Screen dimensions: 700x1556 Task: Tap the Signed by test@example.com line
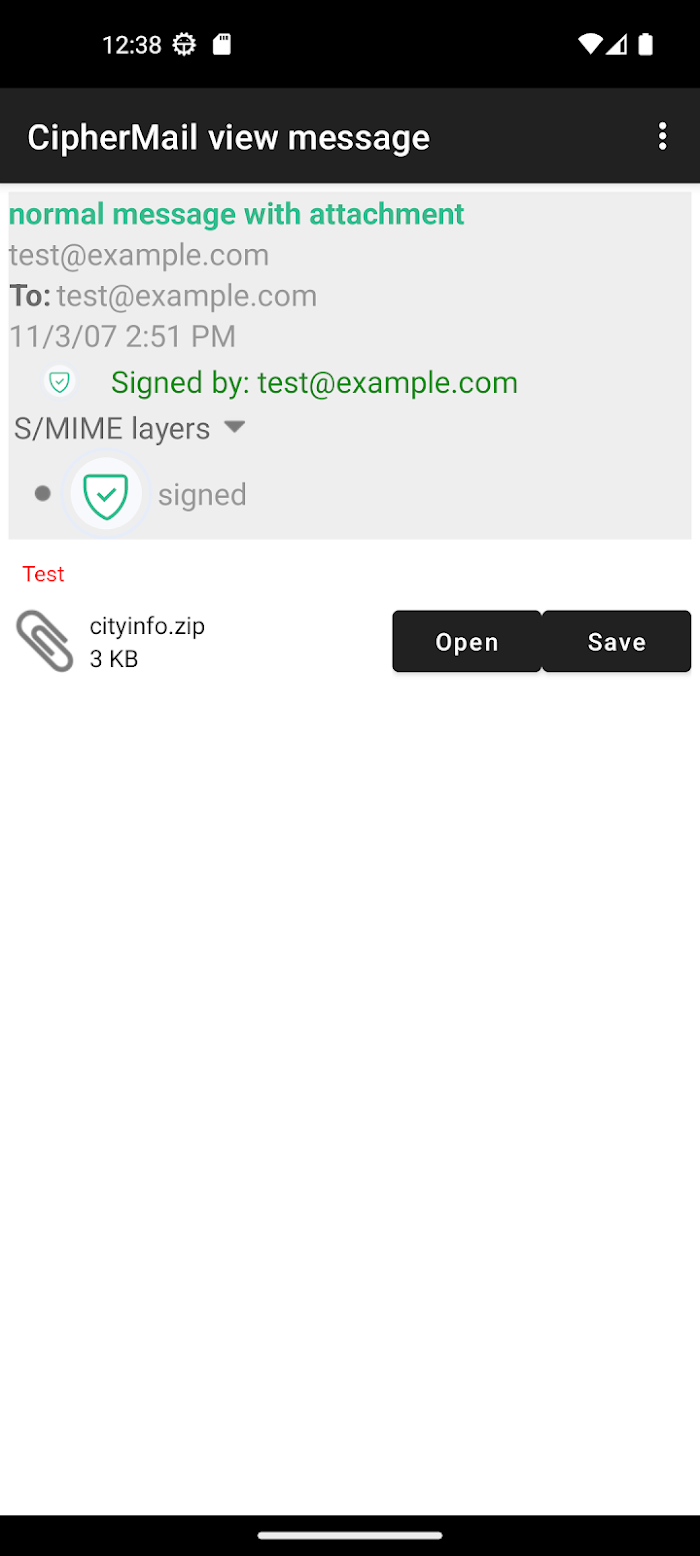pyautogui.click(x=314, y=382)
